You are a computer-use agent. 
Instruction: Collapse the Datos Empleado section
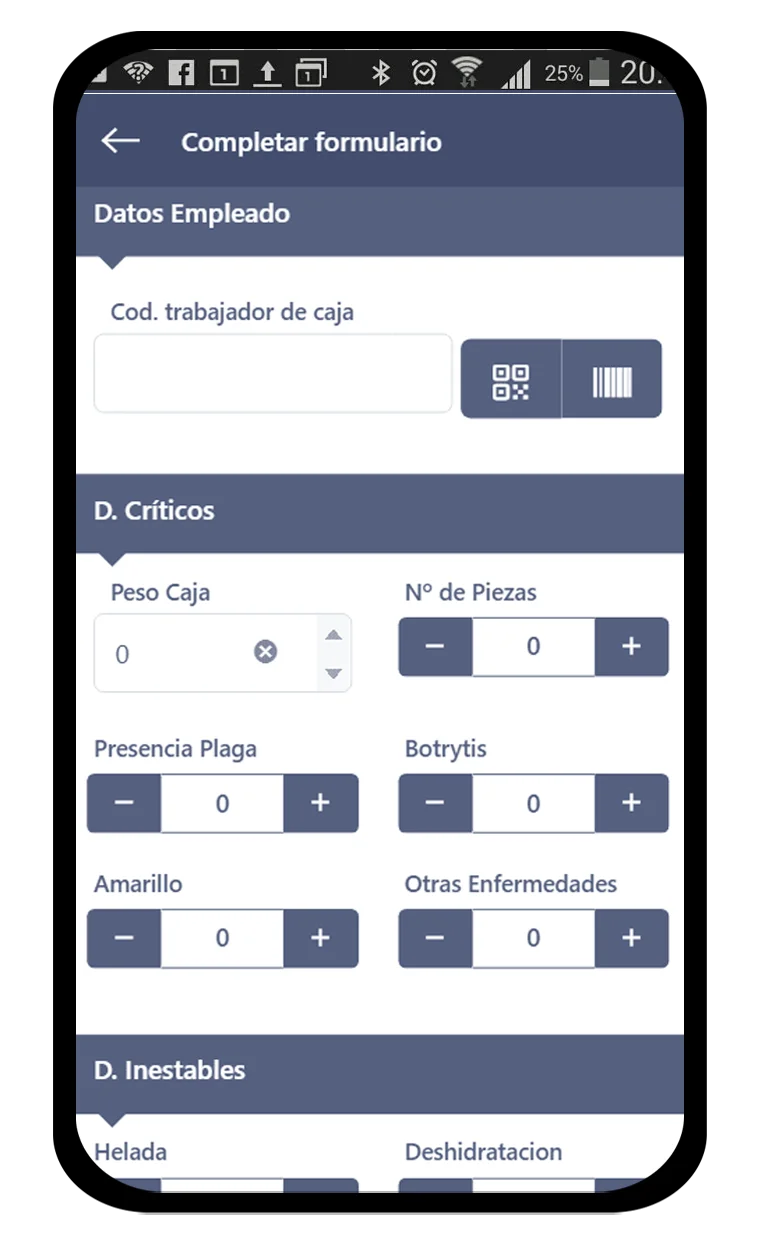[380, 214]
